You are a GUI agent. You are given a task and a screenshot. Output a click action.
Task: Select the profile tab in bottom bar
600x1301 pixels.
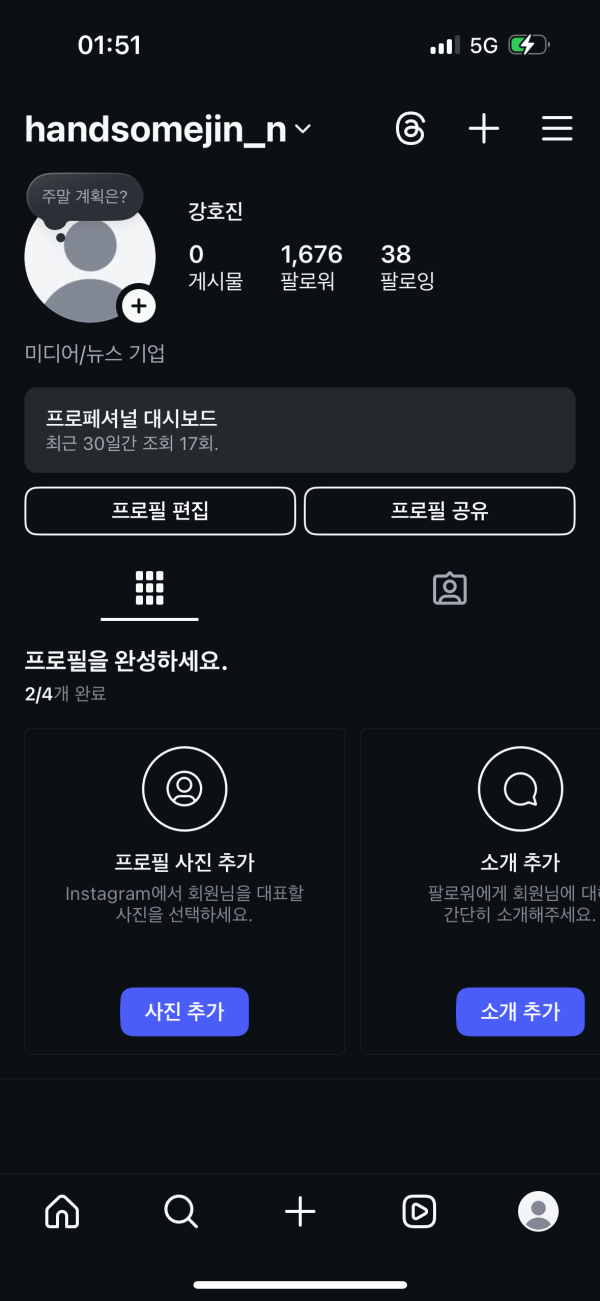pyautogui.click(x=538, y=1212)
